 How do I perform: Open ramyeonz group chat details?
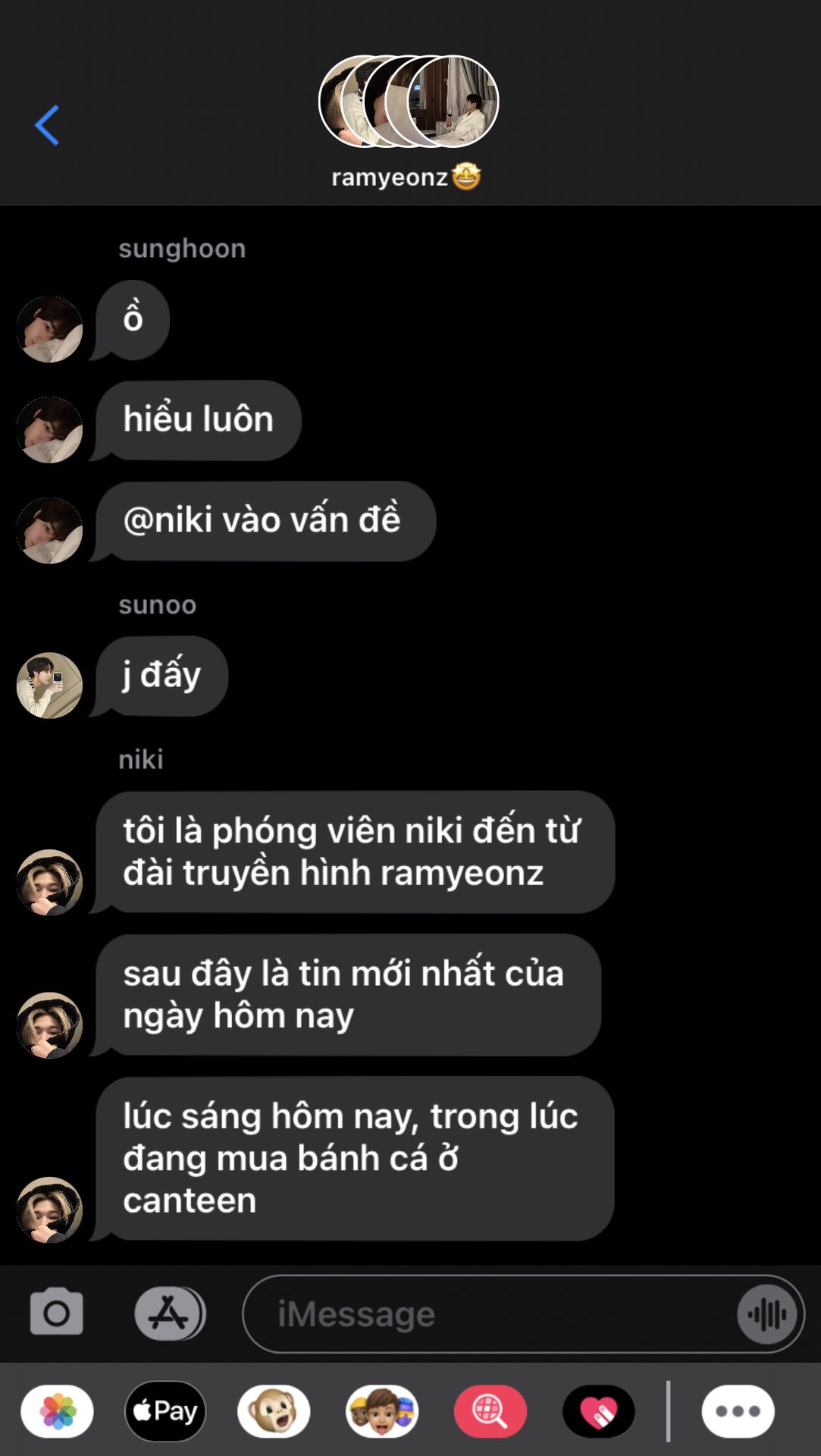pos(408,121)
